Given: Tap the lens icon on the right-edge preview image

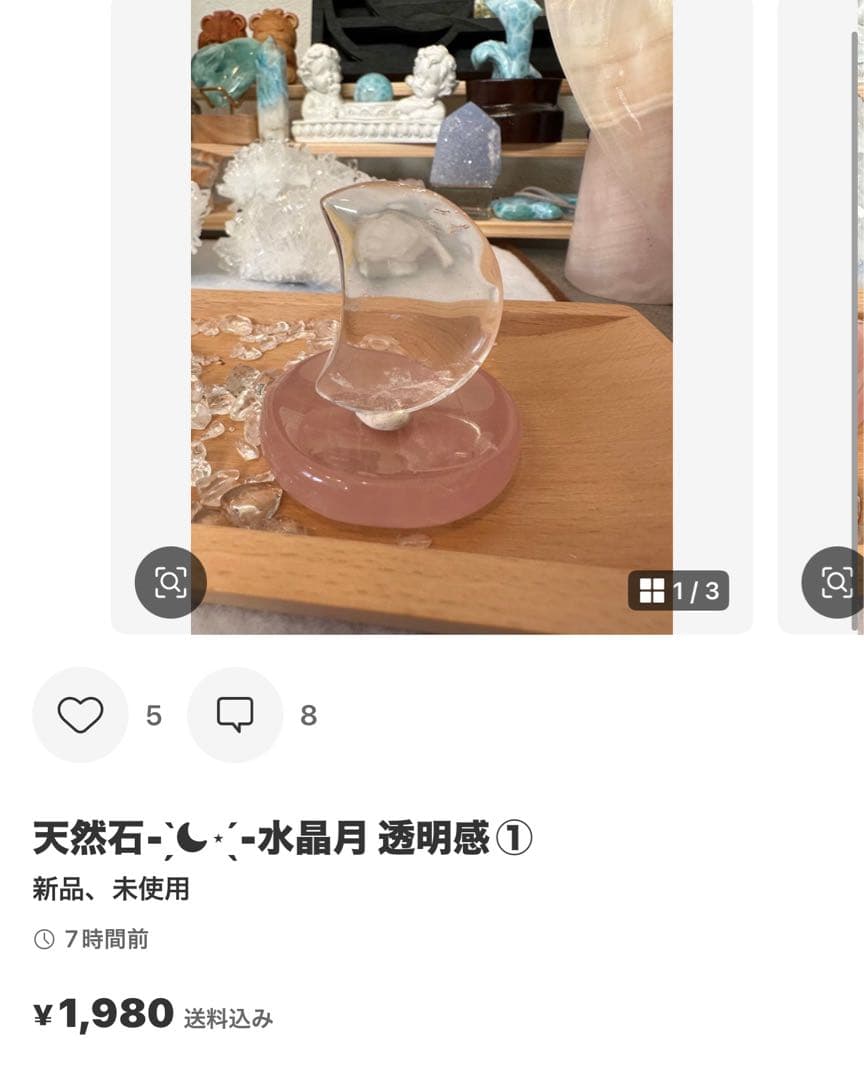Looking at the screenshot, I should point(833,583).
